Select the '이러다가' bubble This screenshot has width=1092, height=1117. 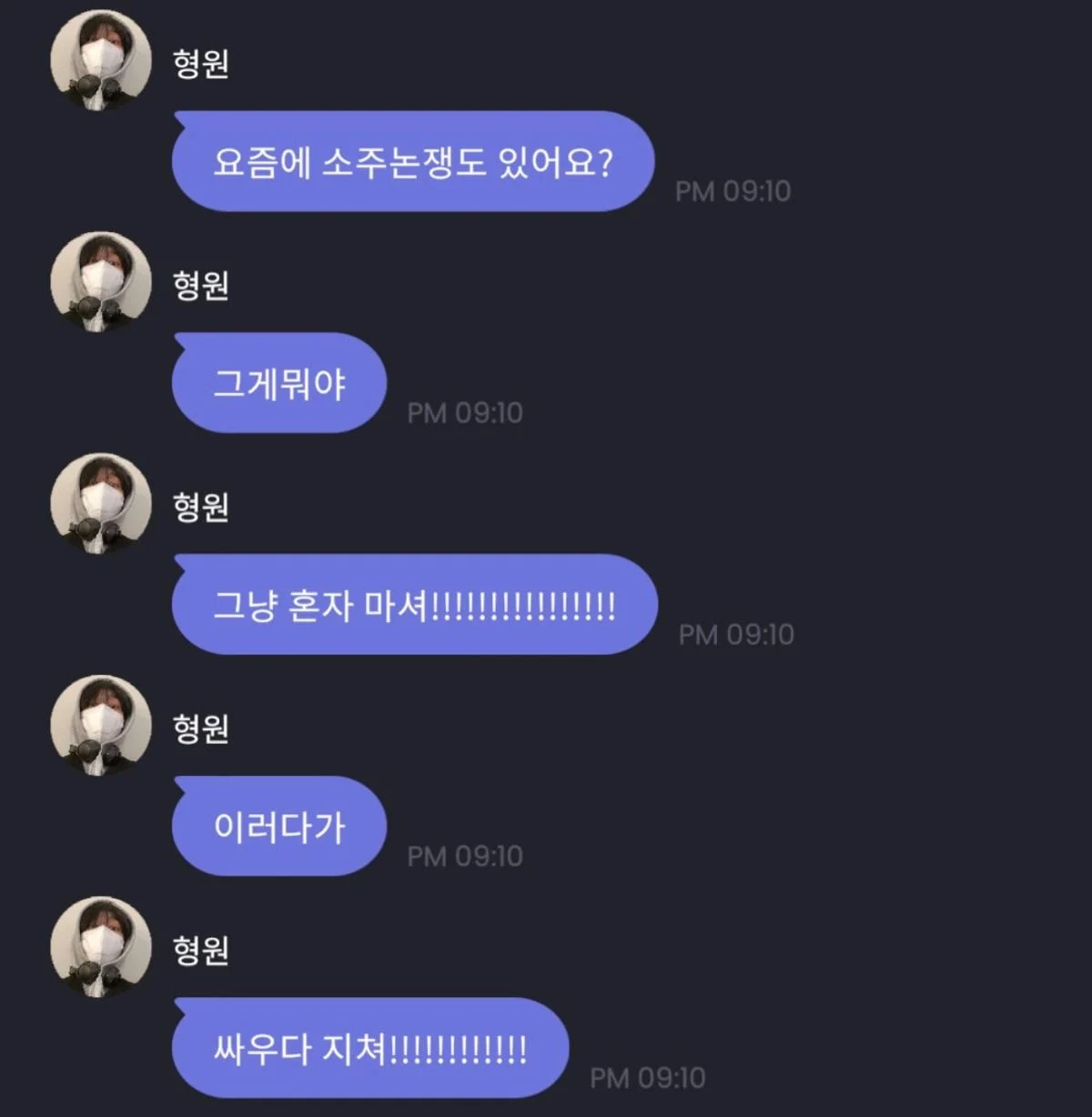(x=278, y=828)
